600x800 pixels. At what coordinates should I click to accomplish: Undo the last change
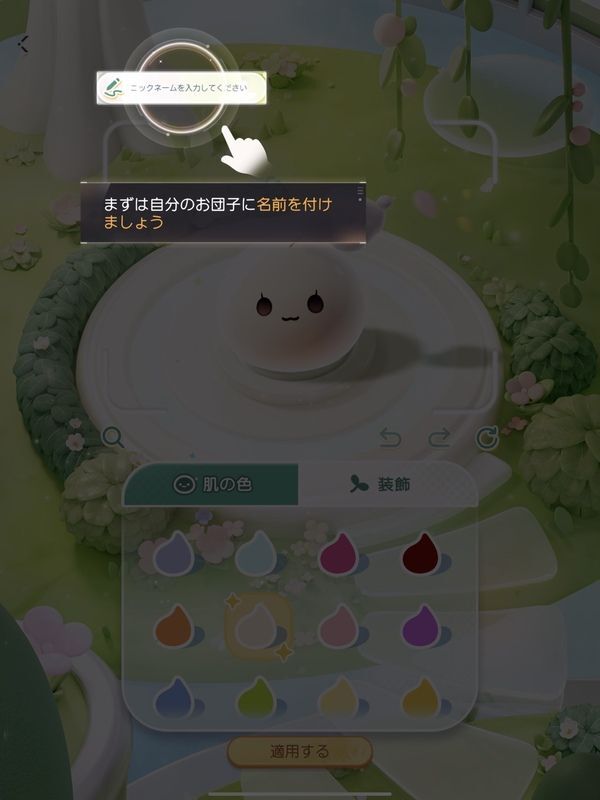[390, 438]
